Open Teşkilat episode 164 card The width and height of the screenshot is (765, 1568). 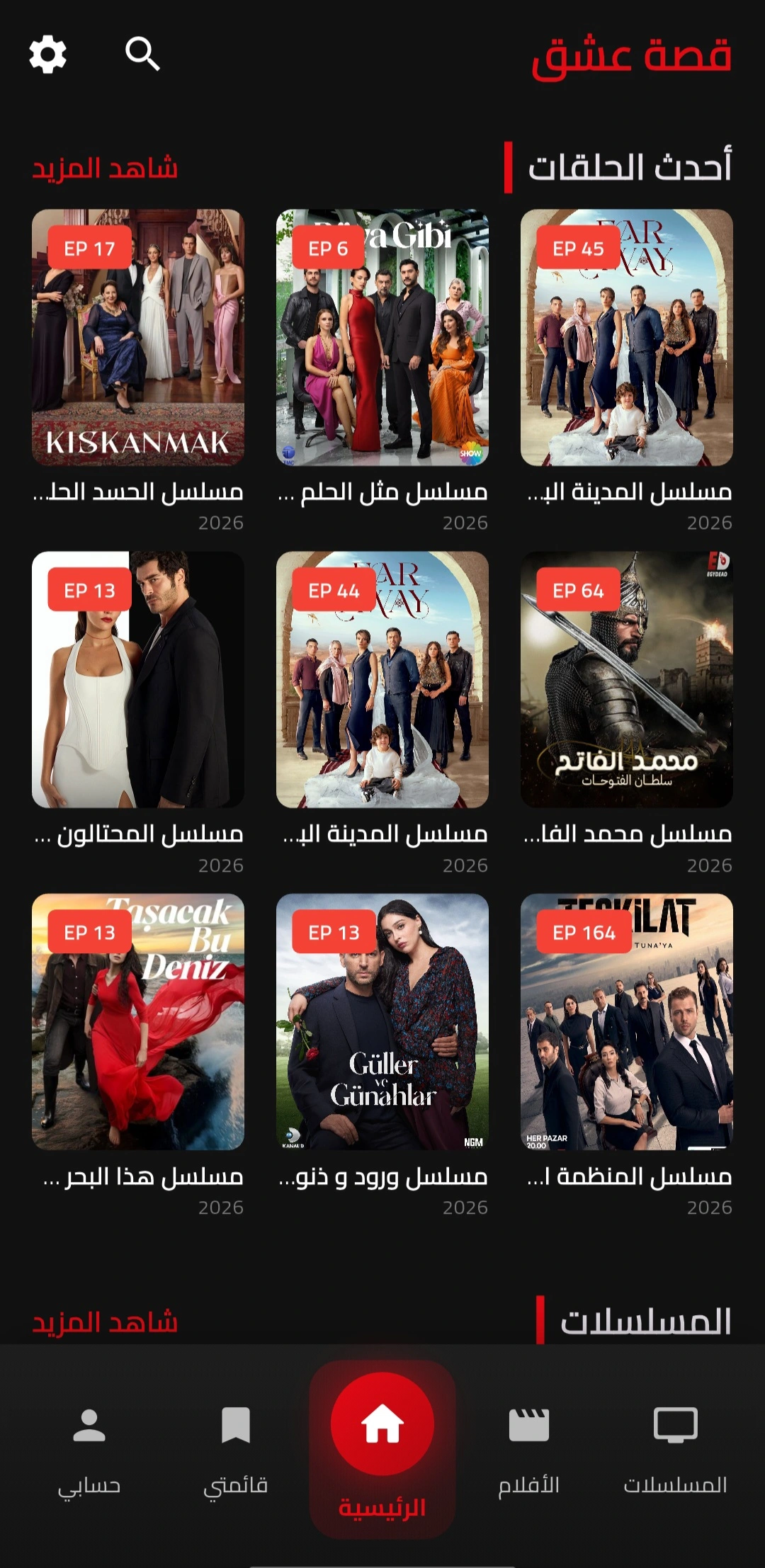pos(626,1021)
